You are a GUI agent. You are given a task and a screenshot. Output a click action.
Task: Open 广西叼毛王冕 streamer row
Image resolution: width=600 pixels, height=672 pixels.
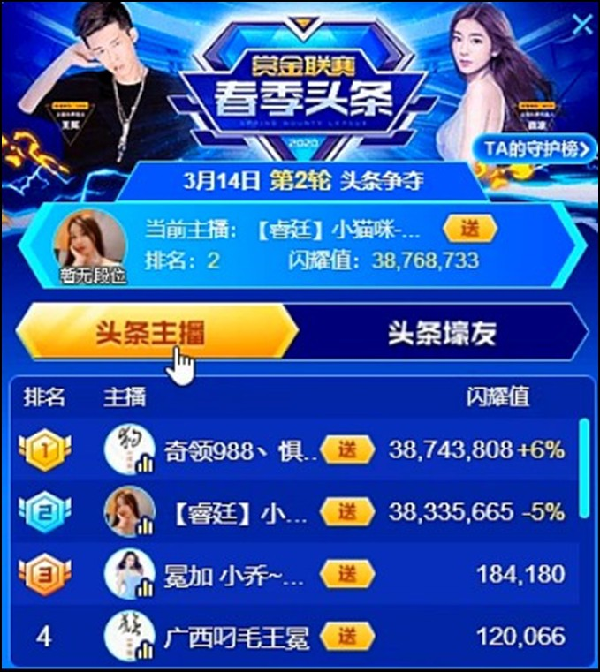[240, 635]
